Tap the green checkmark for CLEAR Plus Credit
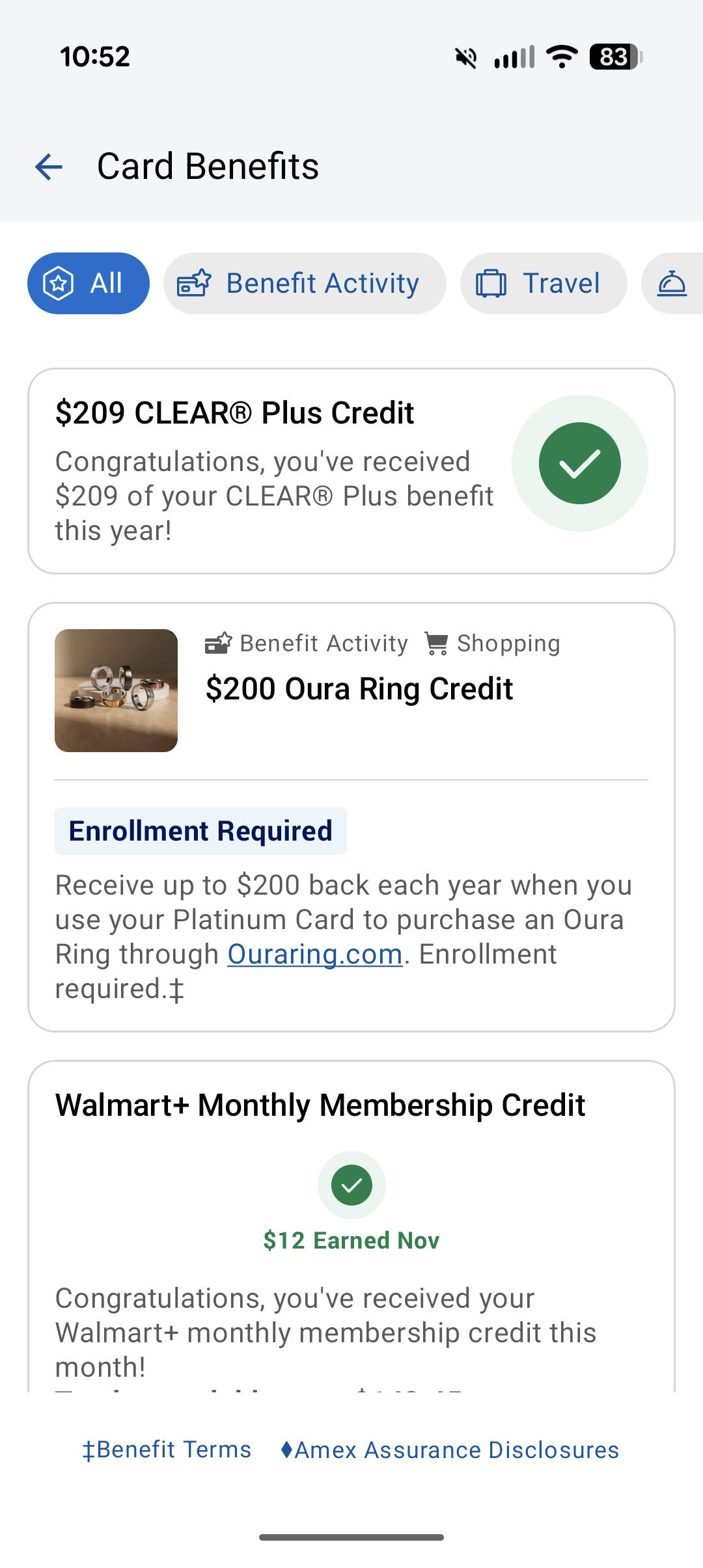 [x=580, y=463]
